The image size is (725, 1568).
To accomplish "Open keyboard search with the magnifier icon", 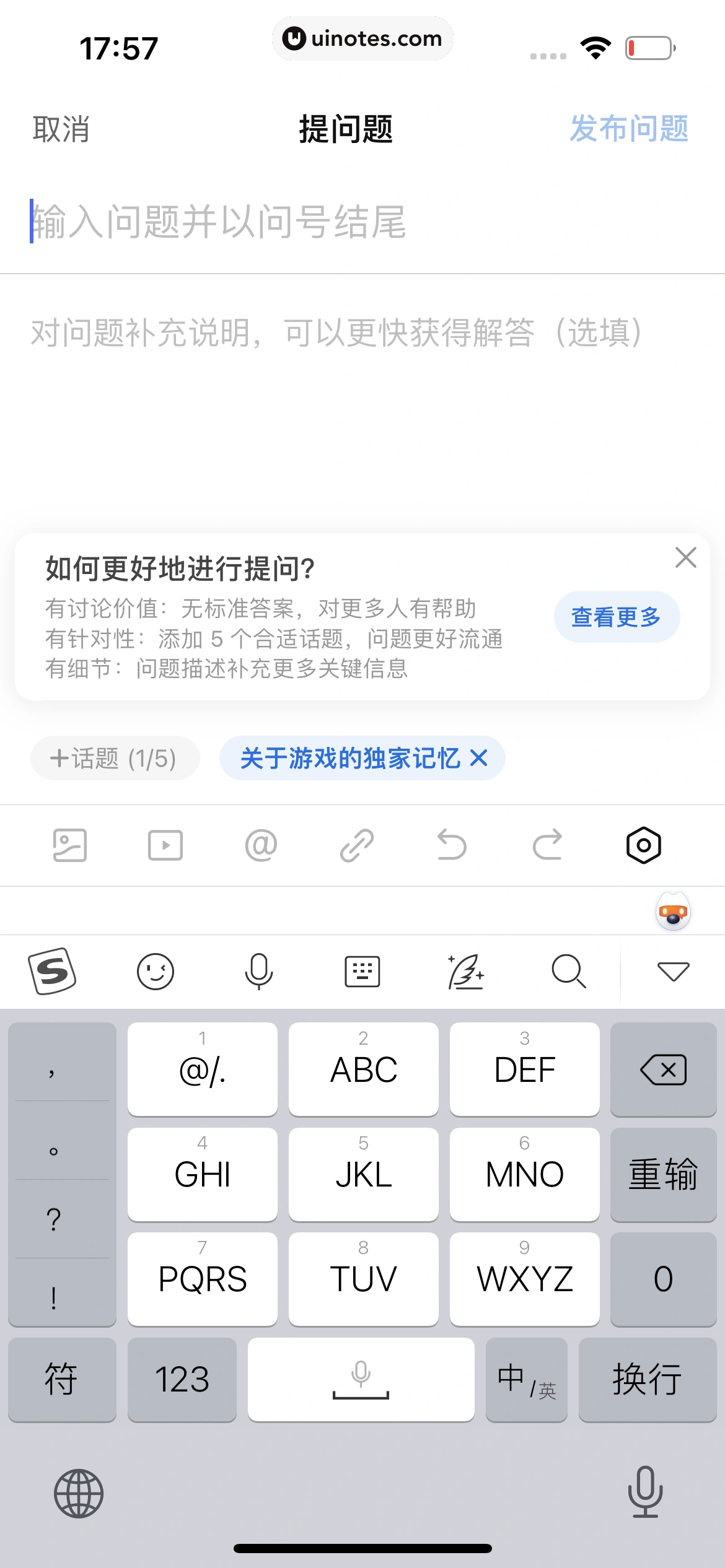I will pos(569,971).
